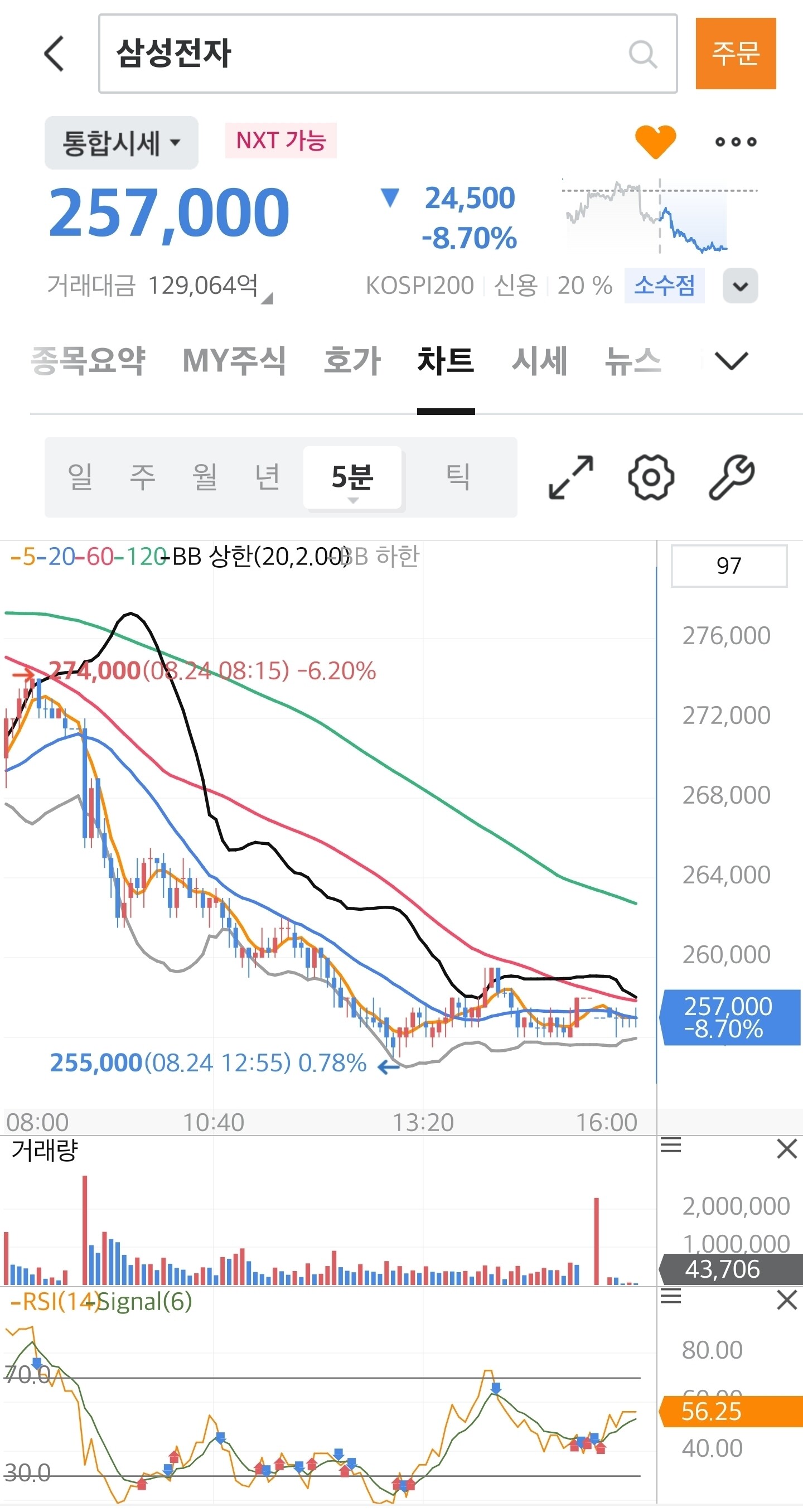Screen dimensions: 803x1512
Task: Select the 틱 tick chart option
Action: [457, 477]
